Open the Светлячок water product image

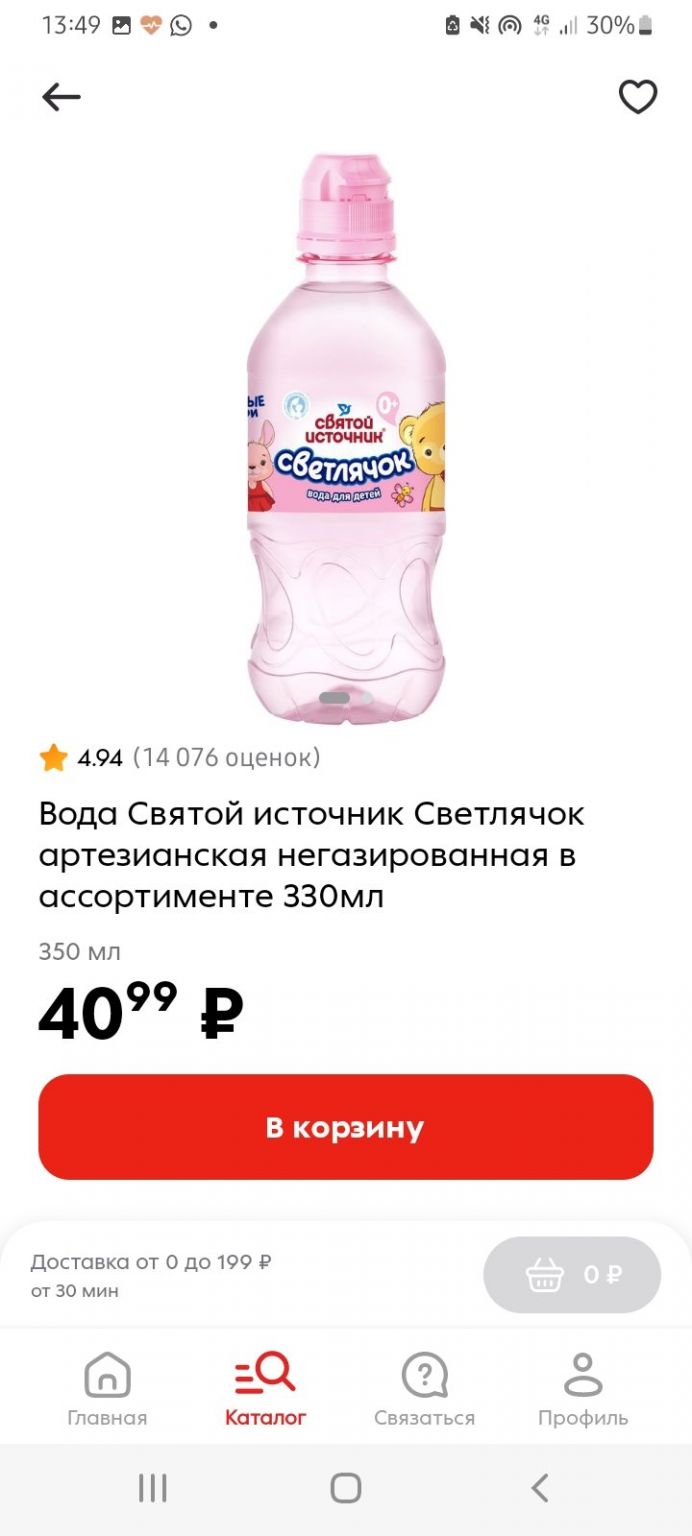click(x=346, y=438)
